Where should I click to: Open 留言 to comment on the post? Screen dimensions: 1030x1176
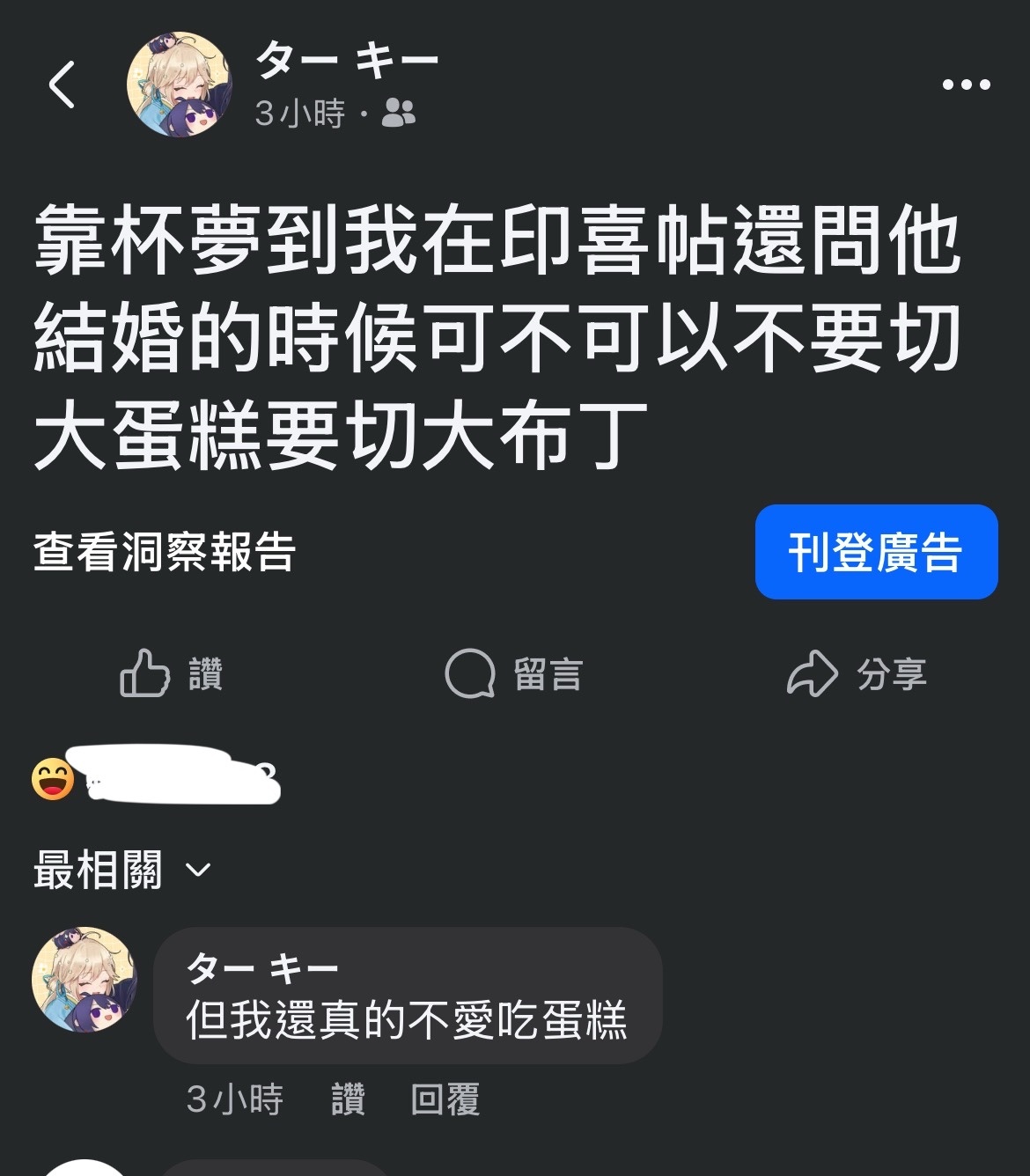pos(514,673)
